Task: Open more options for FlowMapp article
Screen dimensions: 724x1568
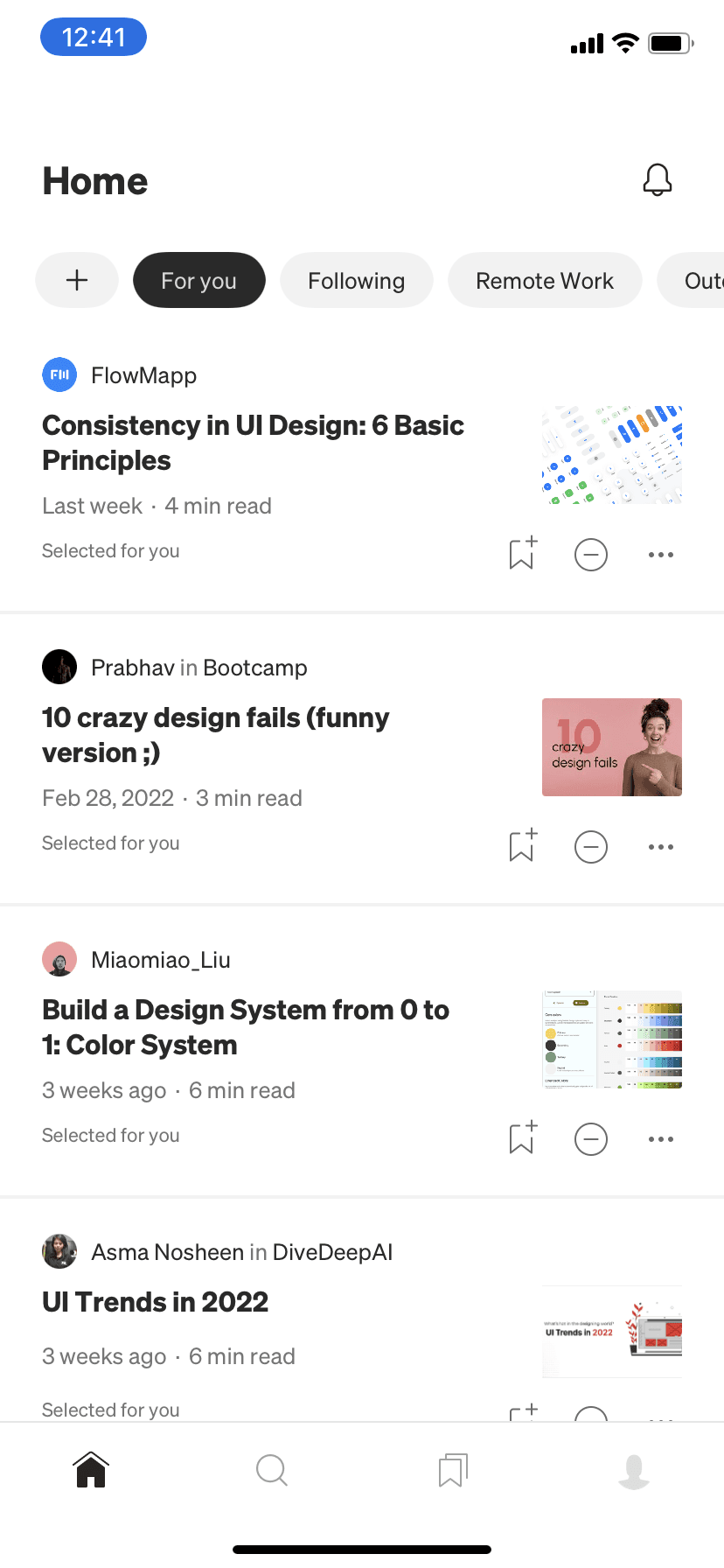Action: 661,555
